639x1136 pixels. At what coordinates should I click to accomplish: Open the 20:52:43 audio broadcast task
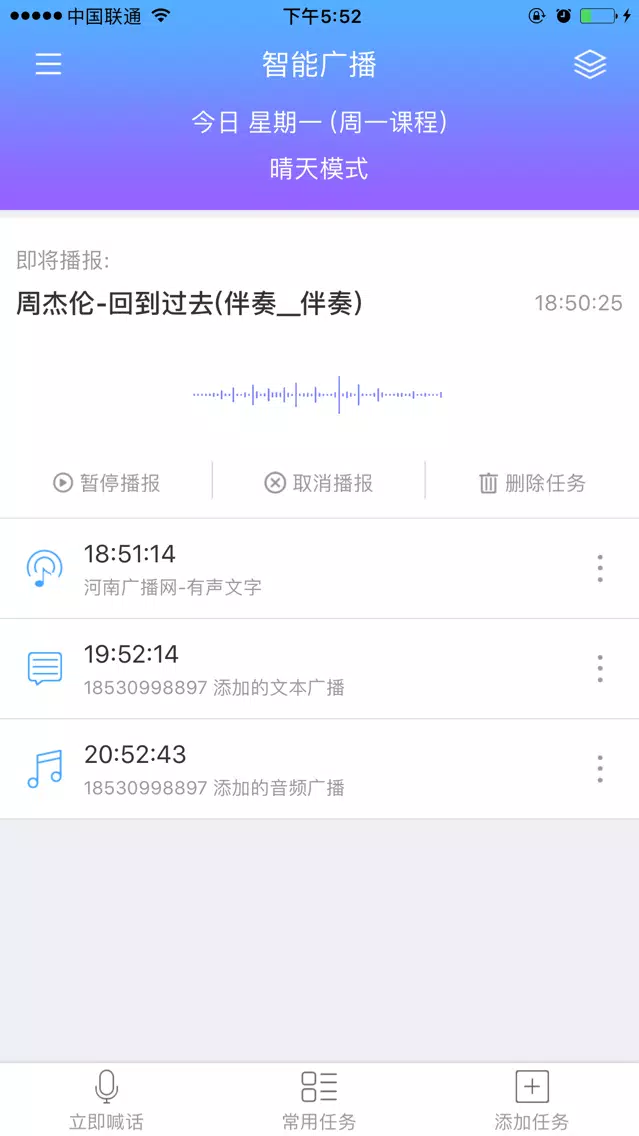coord(320,769)
